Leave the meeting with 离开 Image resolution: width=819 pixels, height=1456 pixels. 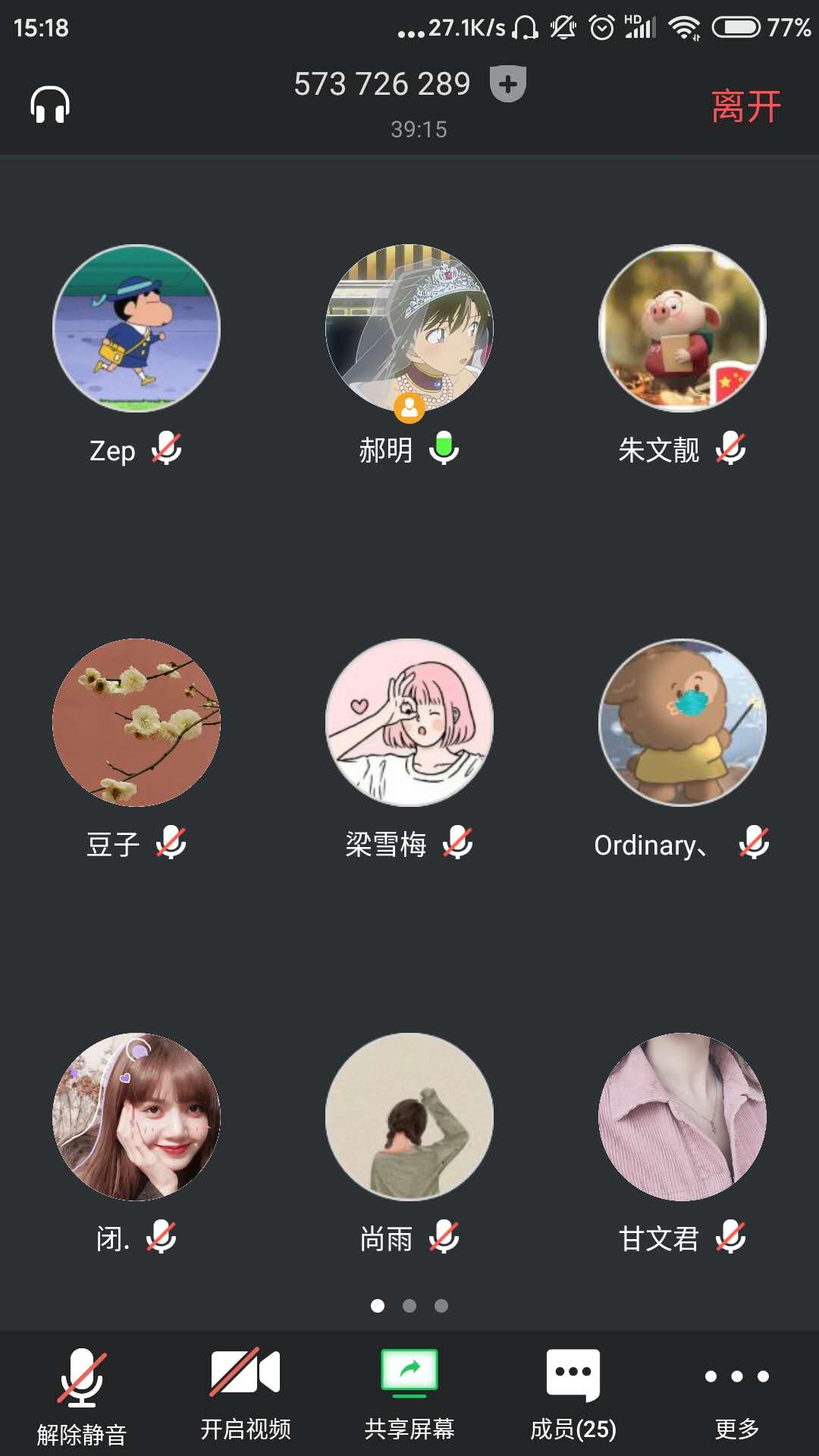(746, 106)
